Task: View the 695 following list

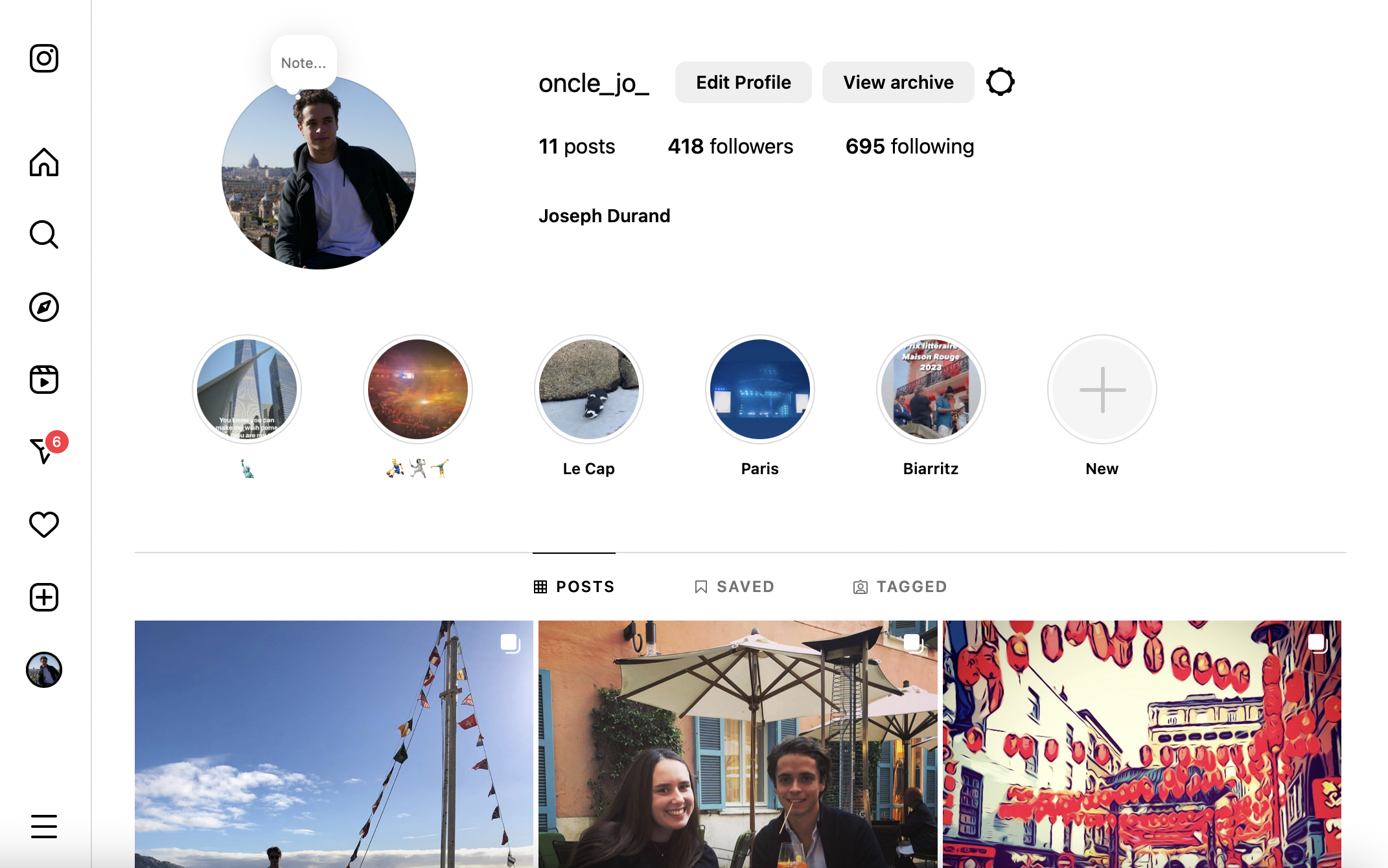Action: (x=909, y=146)
